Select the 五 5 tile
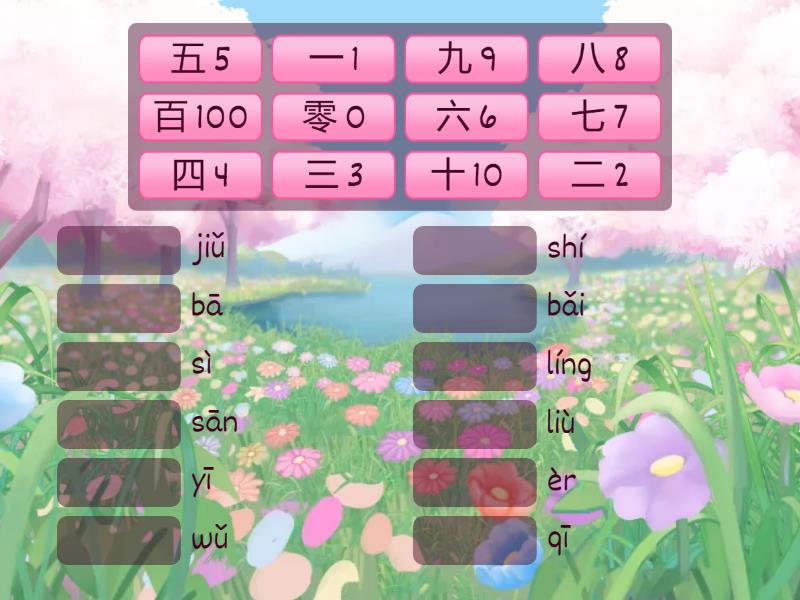800x600 pixels. click(x=200, y=59)
